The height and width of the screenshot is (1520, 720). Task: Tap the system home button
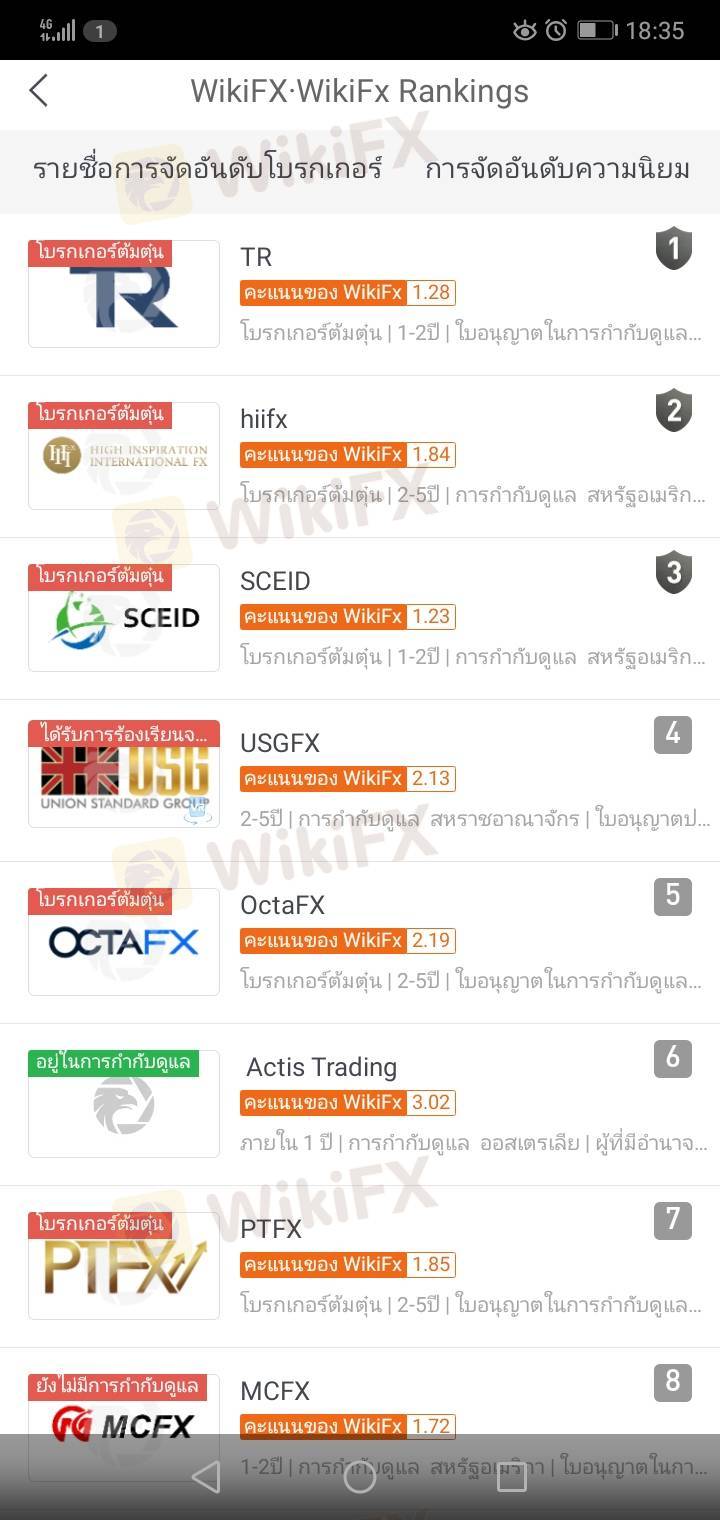point(360,1477)
